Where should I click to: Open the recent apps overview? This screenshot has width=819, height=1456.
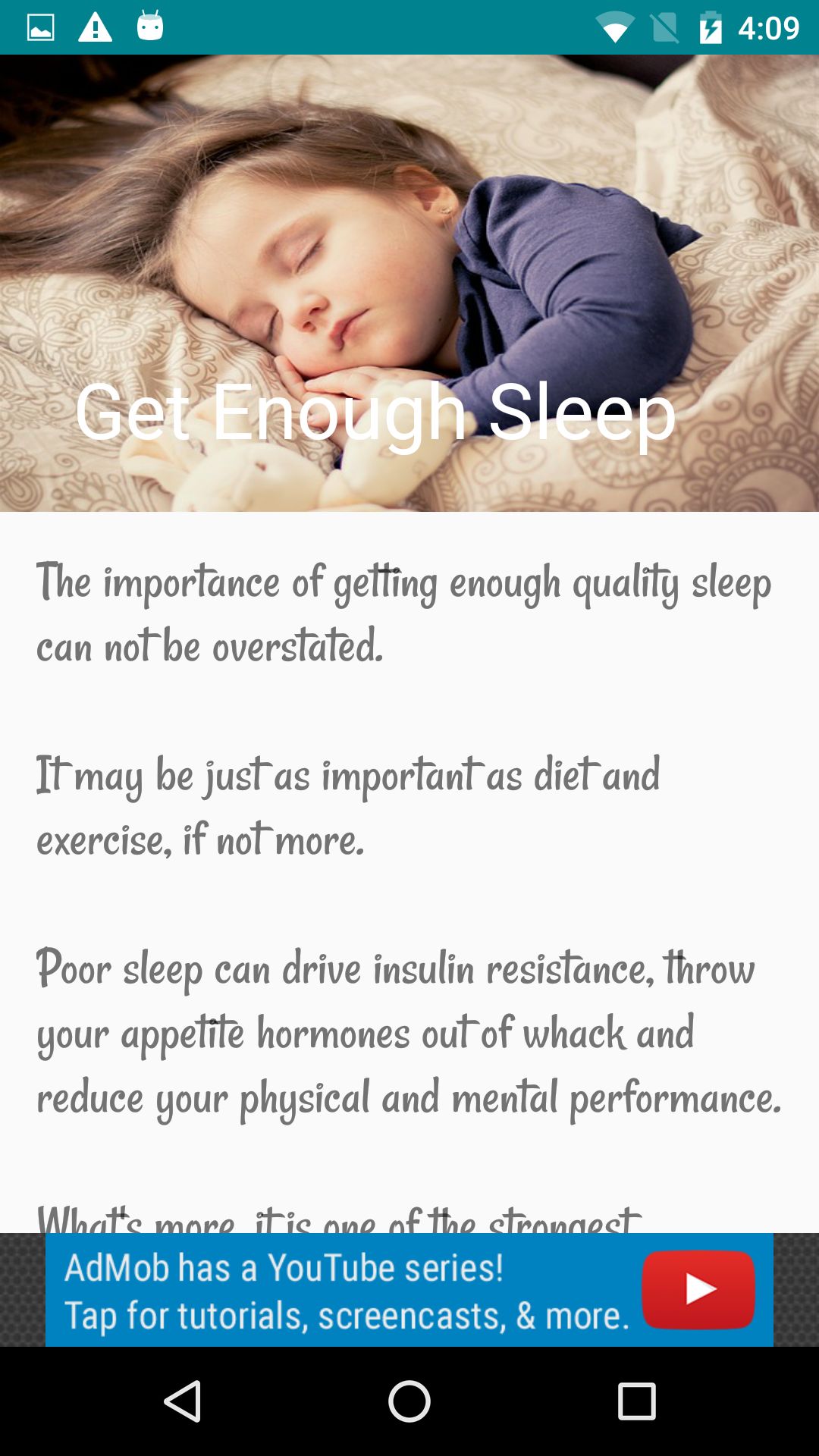pyautogui.click(x=636, y=1401)
